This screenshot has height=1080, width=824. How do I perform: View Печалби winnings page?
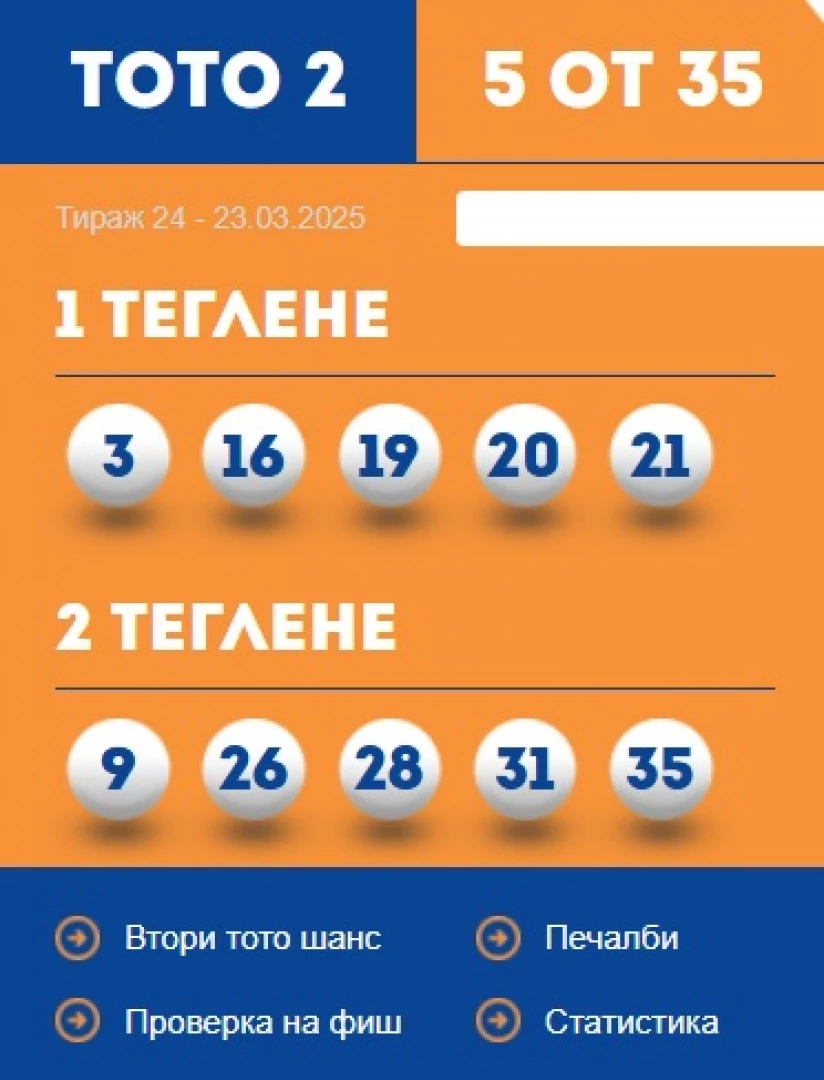point(611,939)
